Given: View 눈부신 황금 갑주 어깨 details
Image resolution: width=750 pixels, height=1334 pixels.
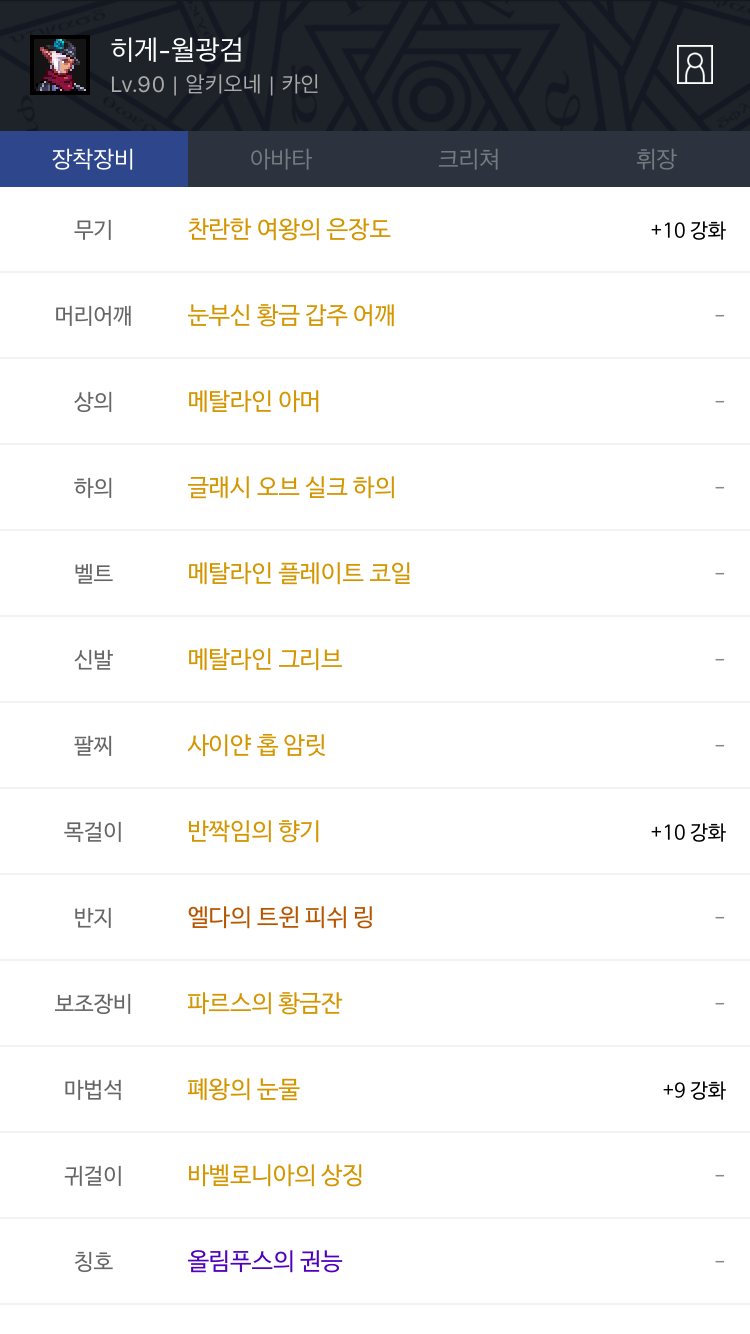Looking at the screenshot, I should point(291,316).
